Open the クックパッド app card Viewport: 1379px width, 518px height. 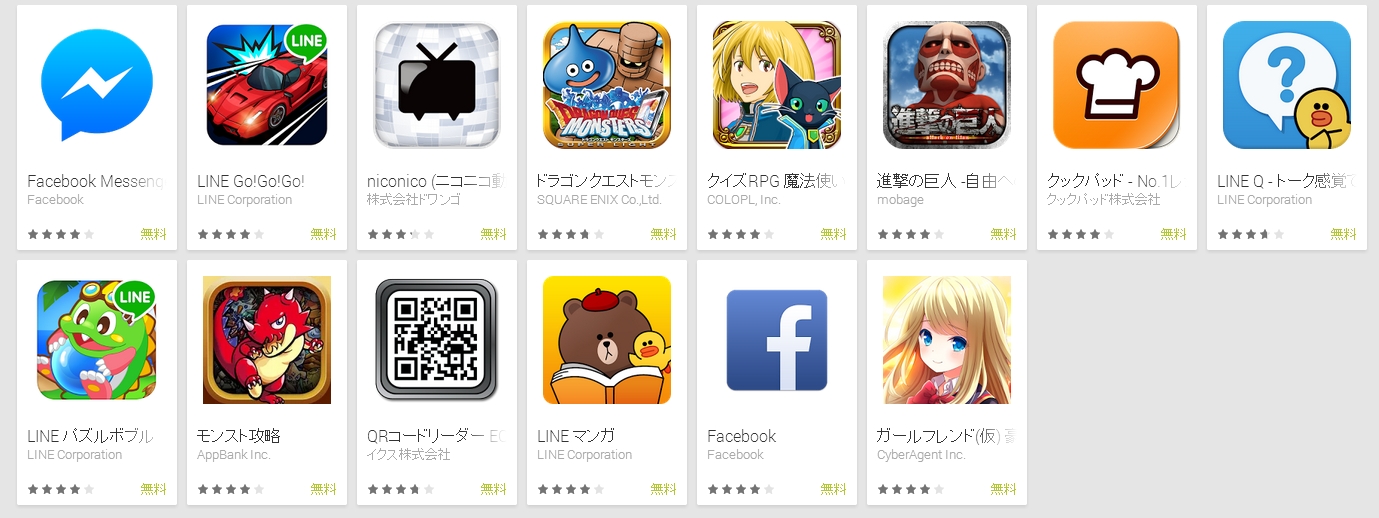tap(1117, 86)
